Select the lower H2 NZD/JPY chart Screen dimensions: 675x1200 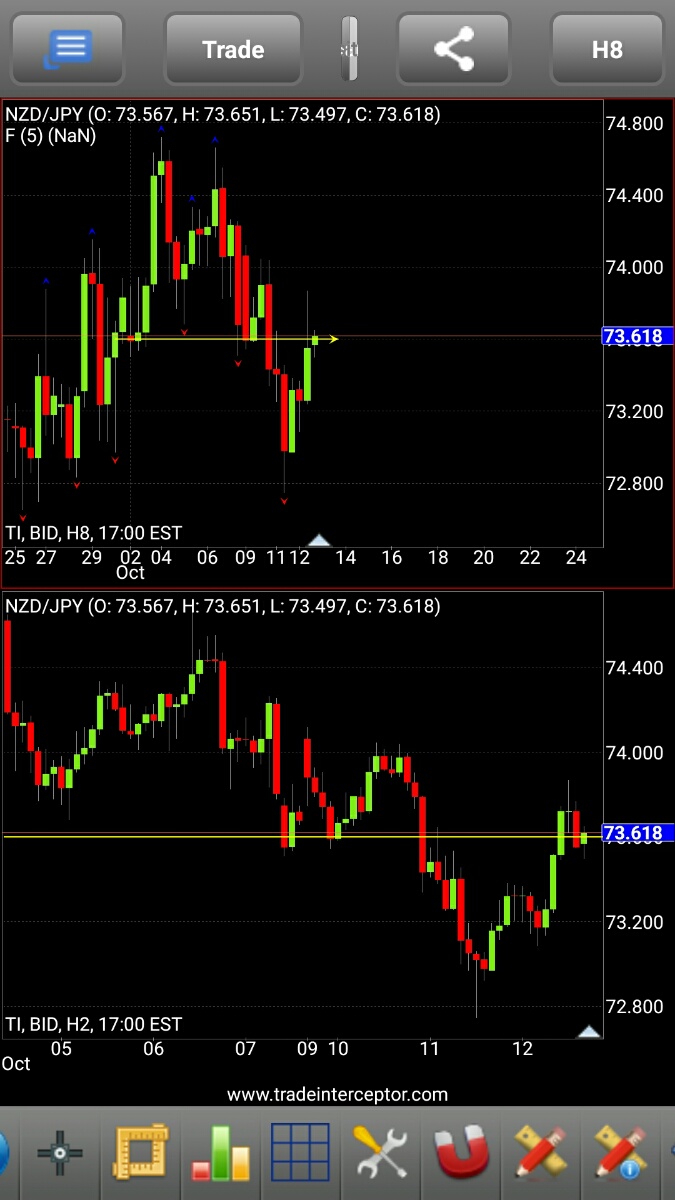coord(300,850)
